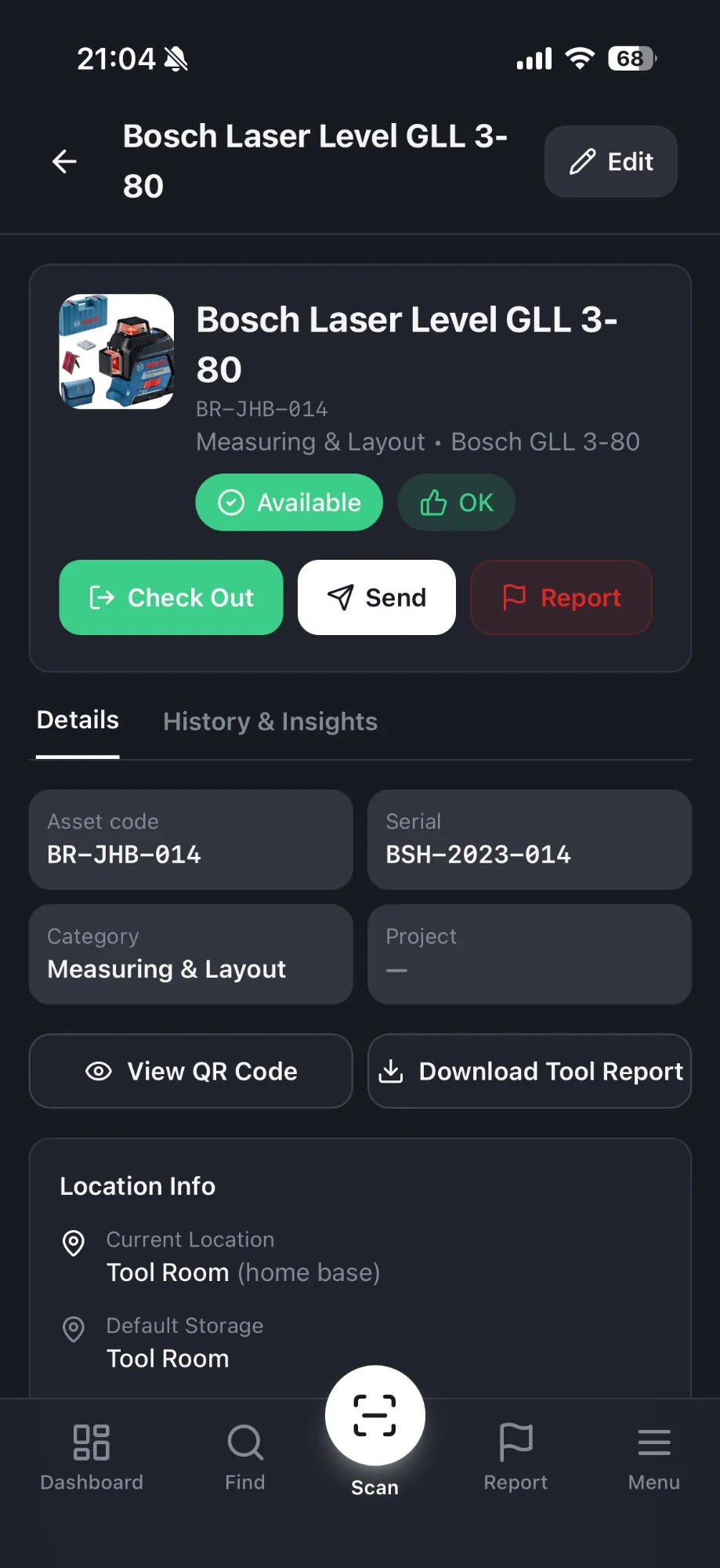Open the Menu tab
The width and height of the screenshot is (720, 1568).
point(653,1457)
